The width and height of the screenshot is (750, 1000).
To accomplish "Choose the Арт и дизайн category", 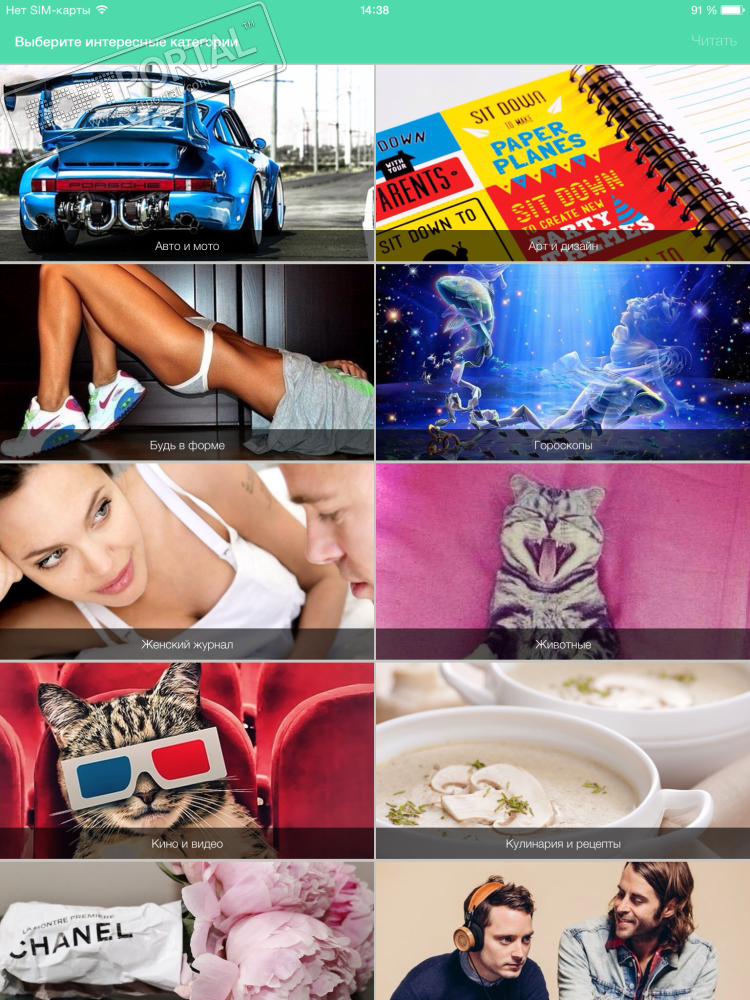I will click(x=563, y=162).
